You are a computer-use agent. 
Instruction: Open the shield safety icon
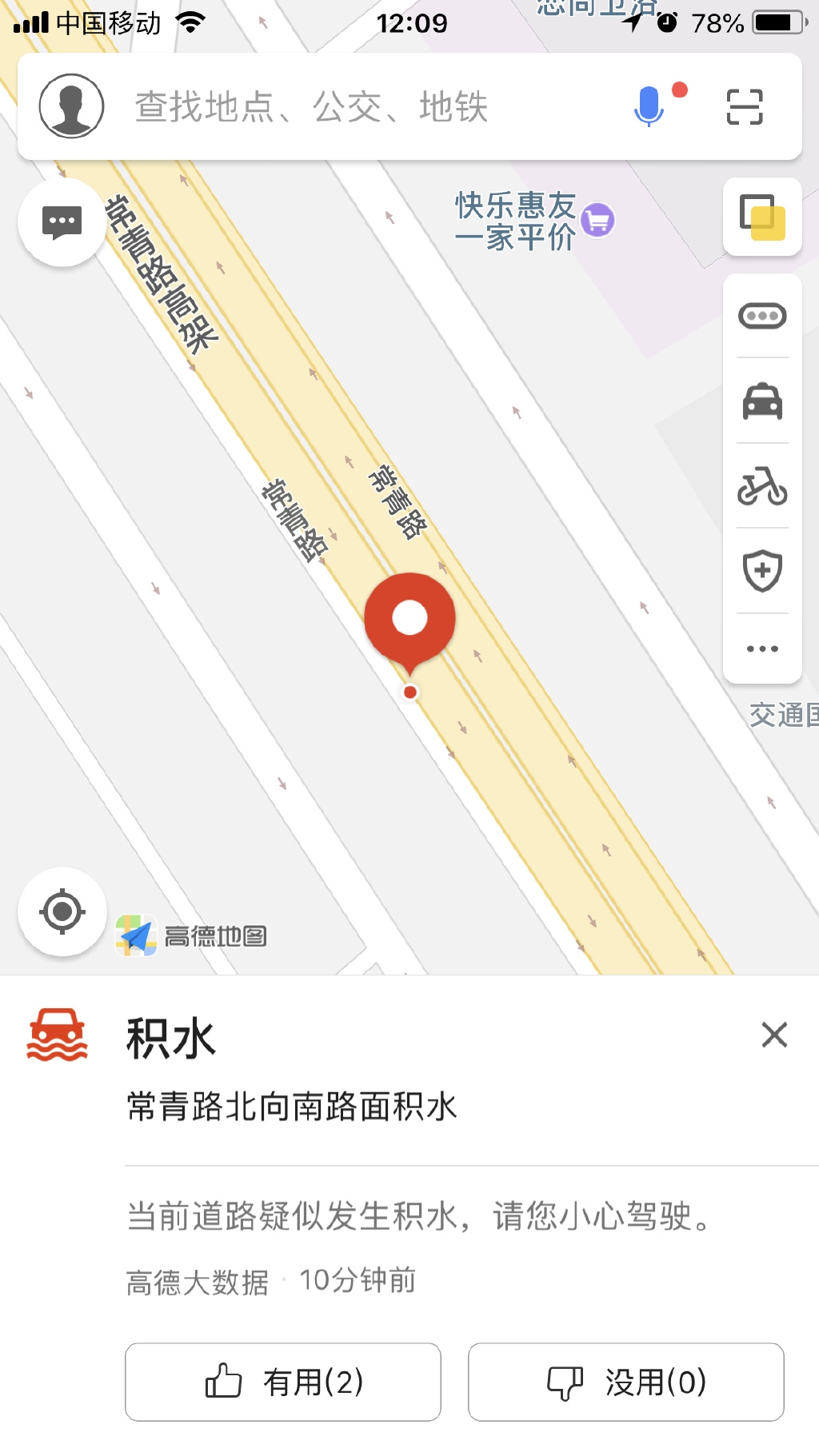pyautogui.click(x=762, y=571)
